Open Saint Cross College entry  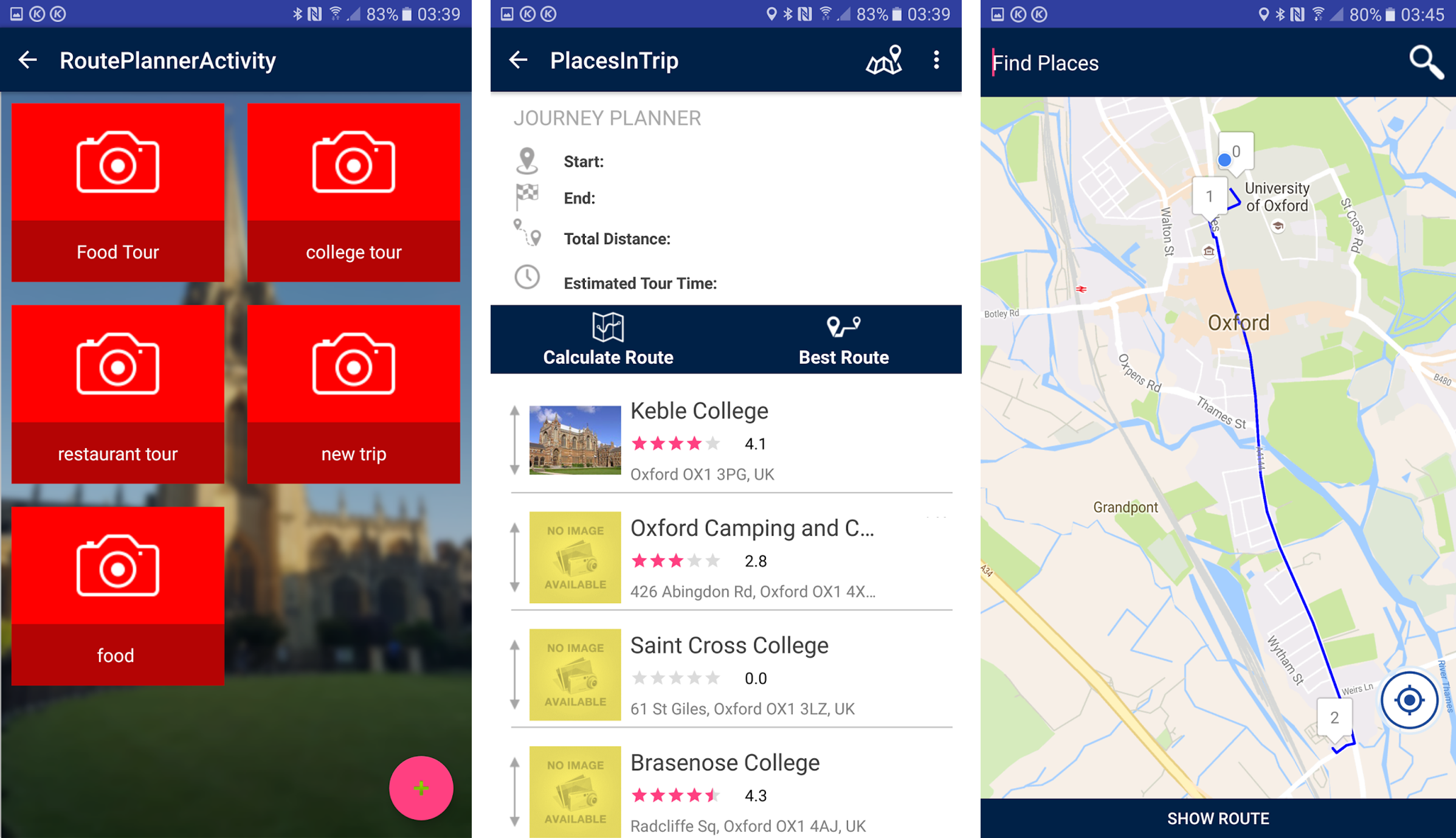[730, 675]
